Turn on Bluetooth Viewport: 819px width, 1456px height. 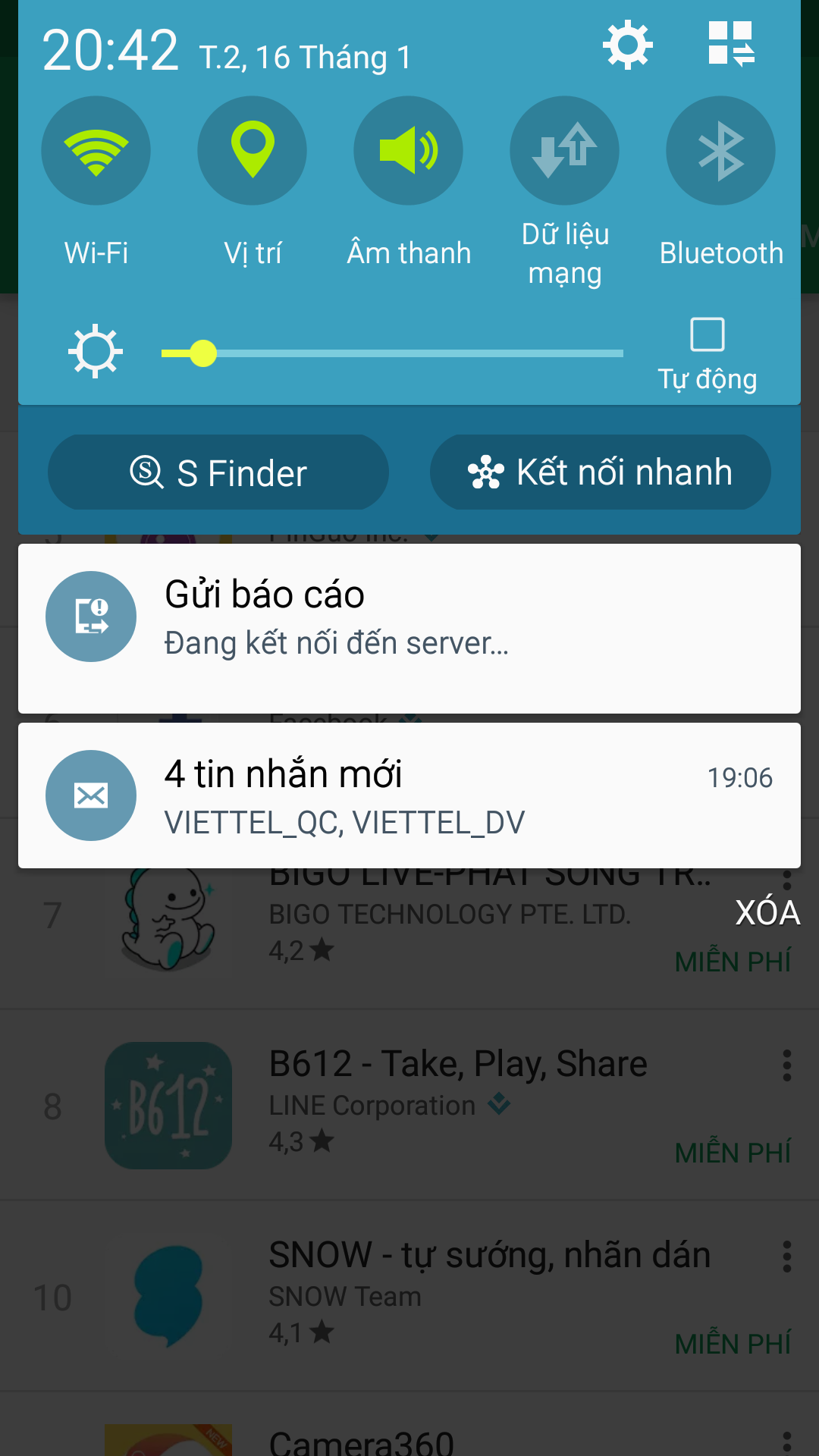[720, 150]
